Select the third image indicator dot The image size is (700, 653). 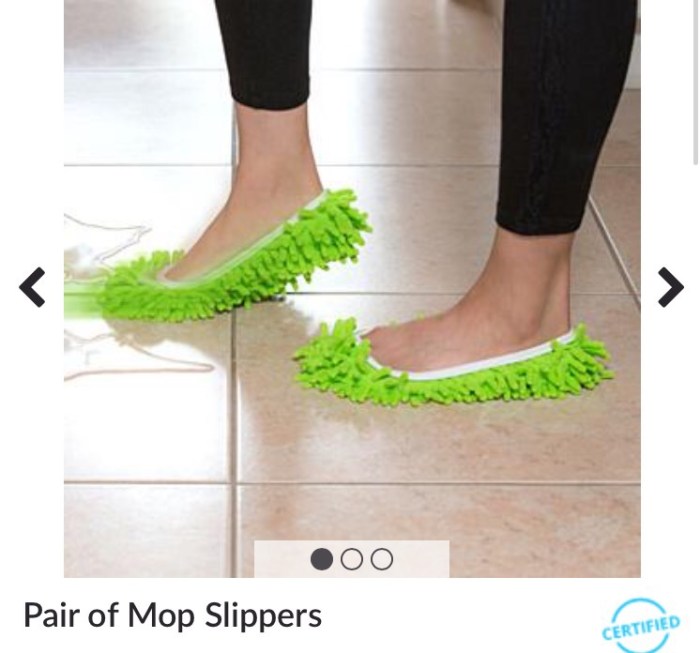coord(382,559)
